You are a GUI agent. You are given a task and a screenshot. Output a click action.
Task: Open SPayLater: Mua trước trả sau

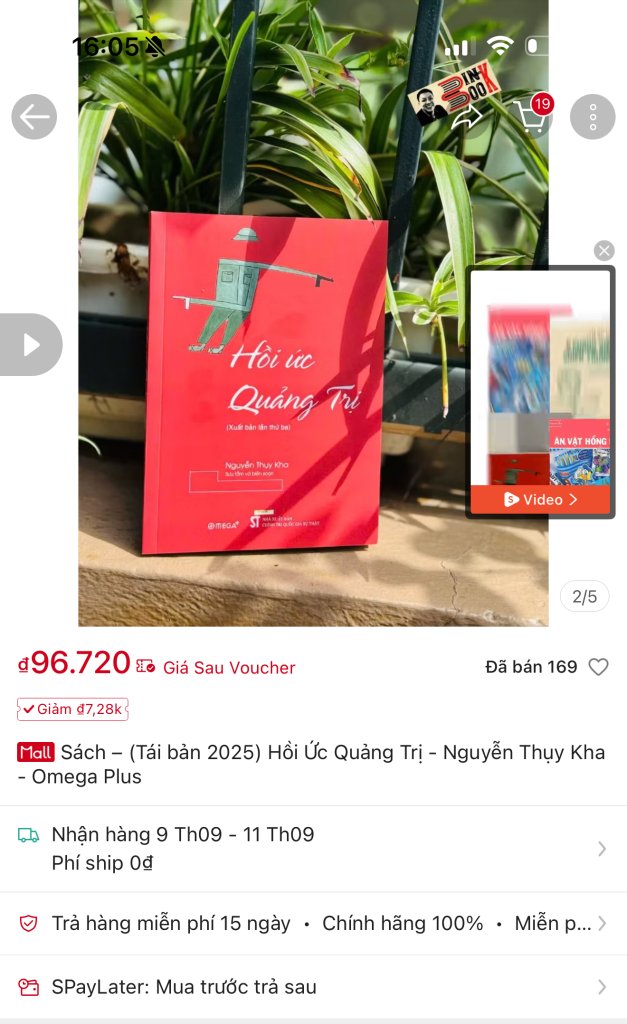click(x=313, y=987)
